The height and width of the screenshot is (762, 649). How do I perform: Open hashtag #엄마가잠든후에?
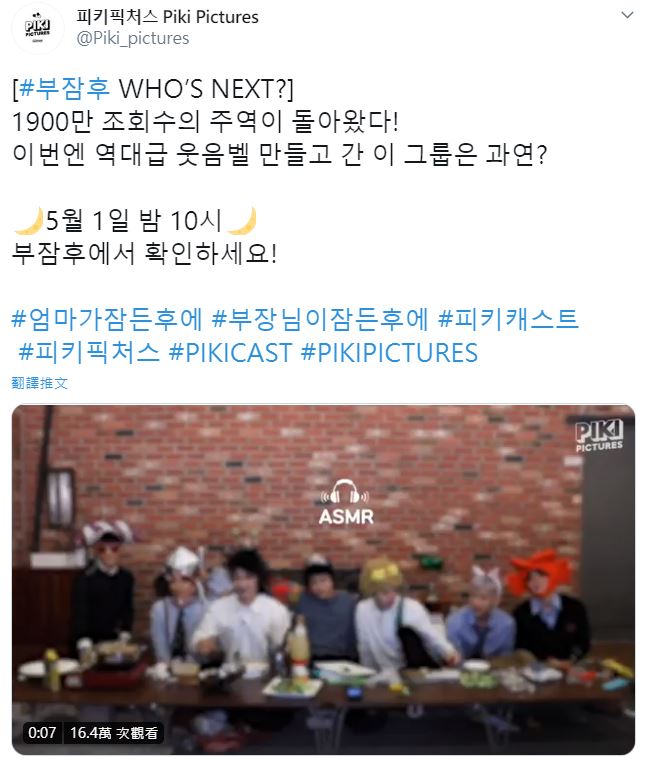click(x=108, y=319)
